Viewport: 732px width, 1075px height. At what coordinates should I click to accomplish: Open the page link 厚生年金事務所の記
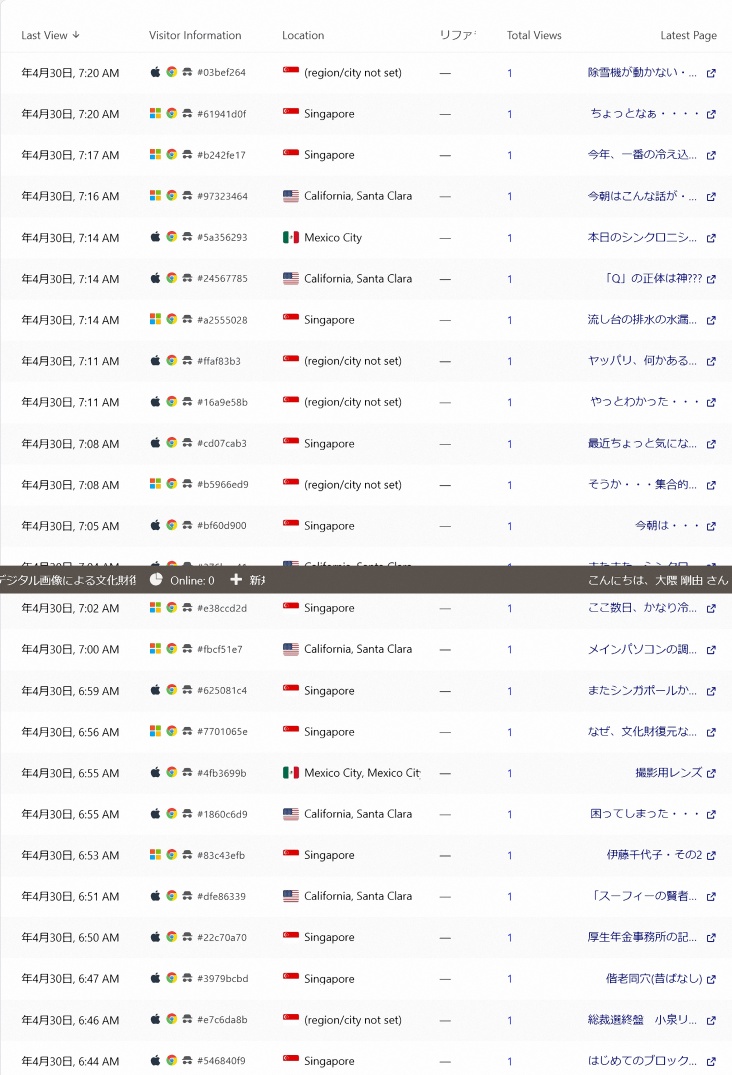click(x=642, y=938)
